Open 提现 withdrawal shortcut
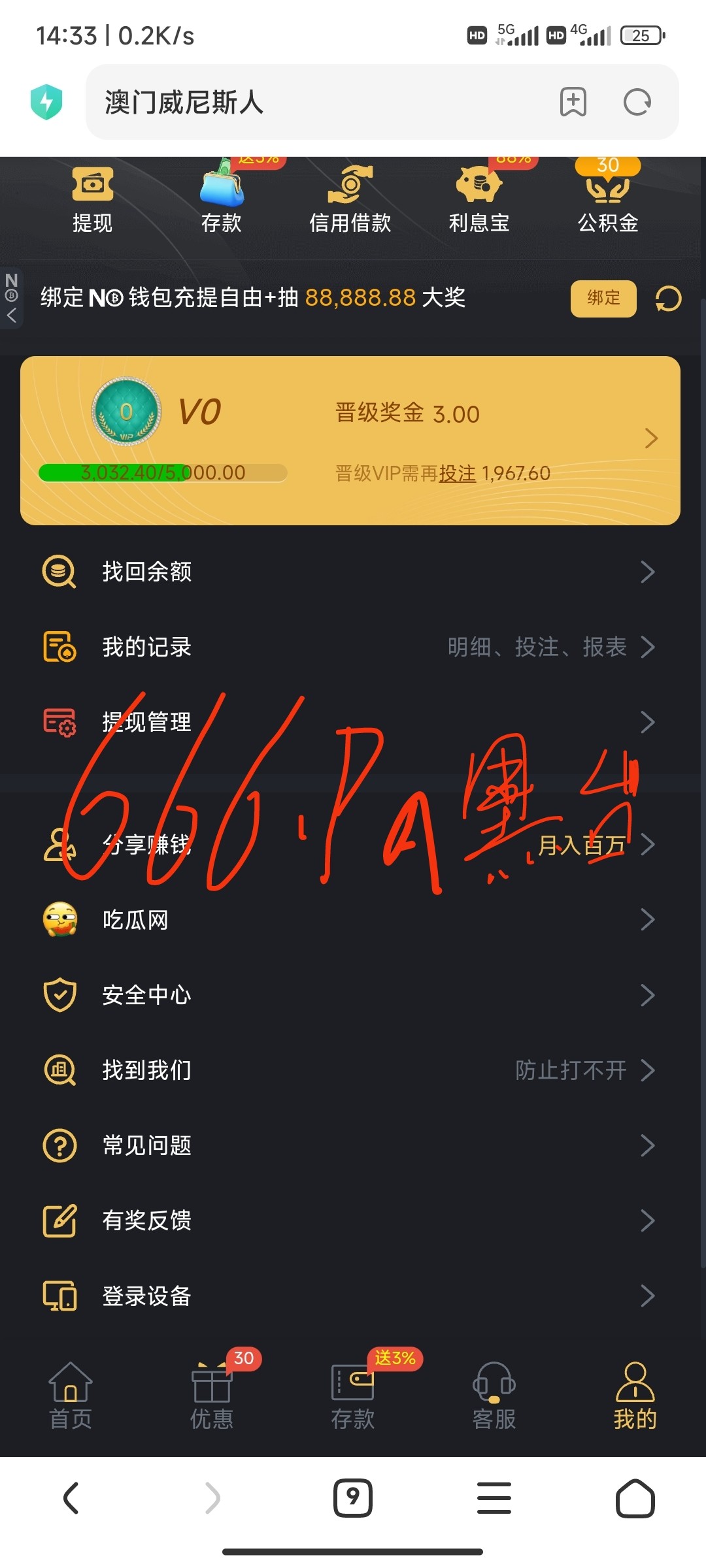 click(92, 200)
